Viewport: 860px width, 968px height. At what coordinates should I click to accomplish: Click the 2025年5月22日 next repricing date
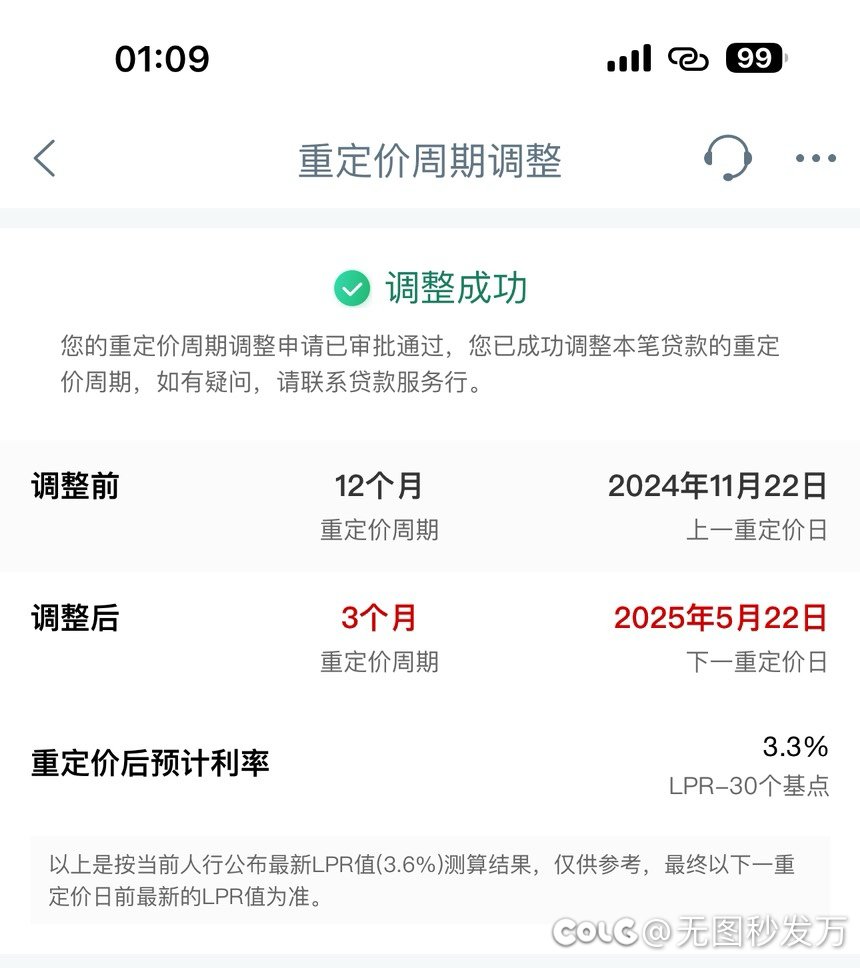coord(718,619)
